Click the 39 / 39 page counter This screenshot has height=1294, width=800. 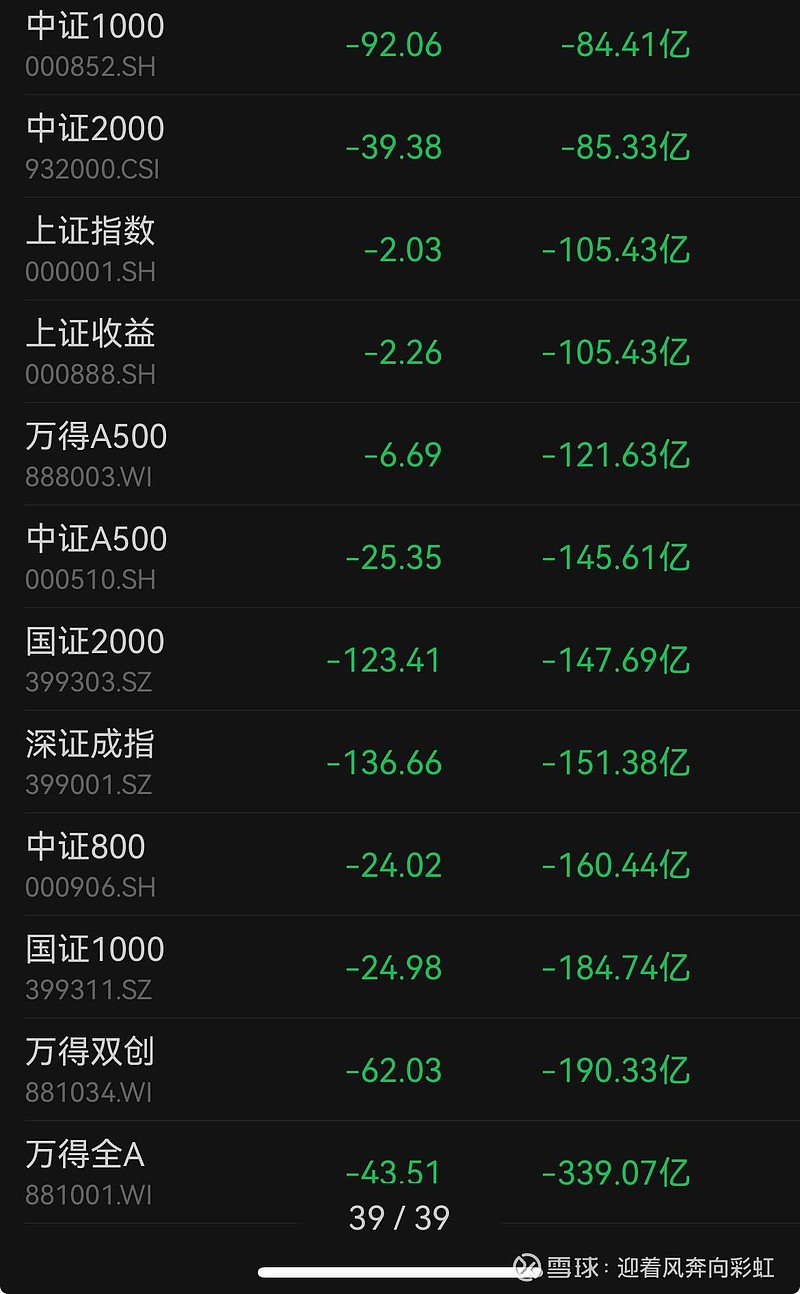point(400,1218)
